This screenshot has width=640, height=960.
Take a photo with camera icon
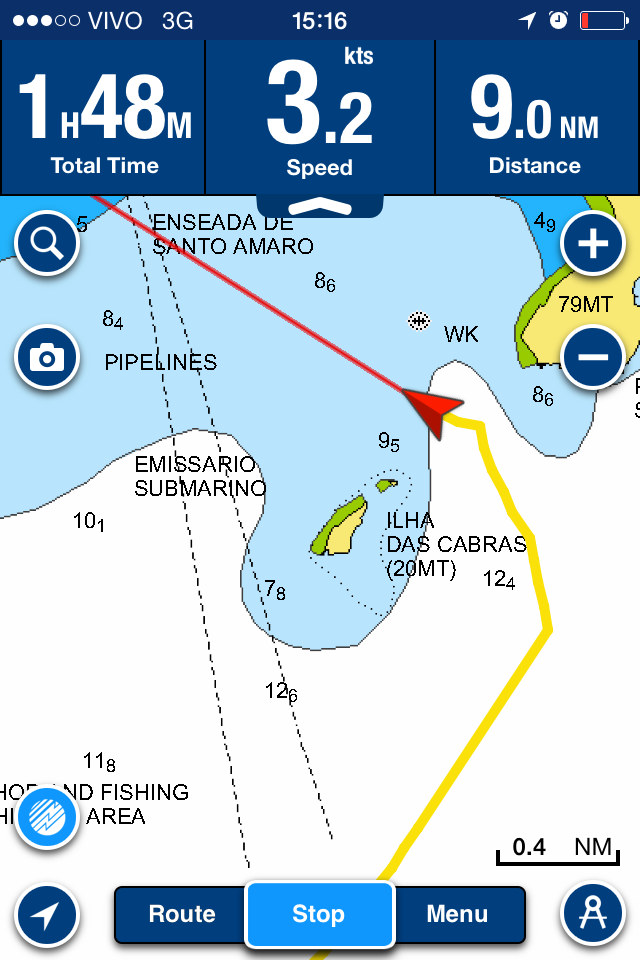click(47, 357)
